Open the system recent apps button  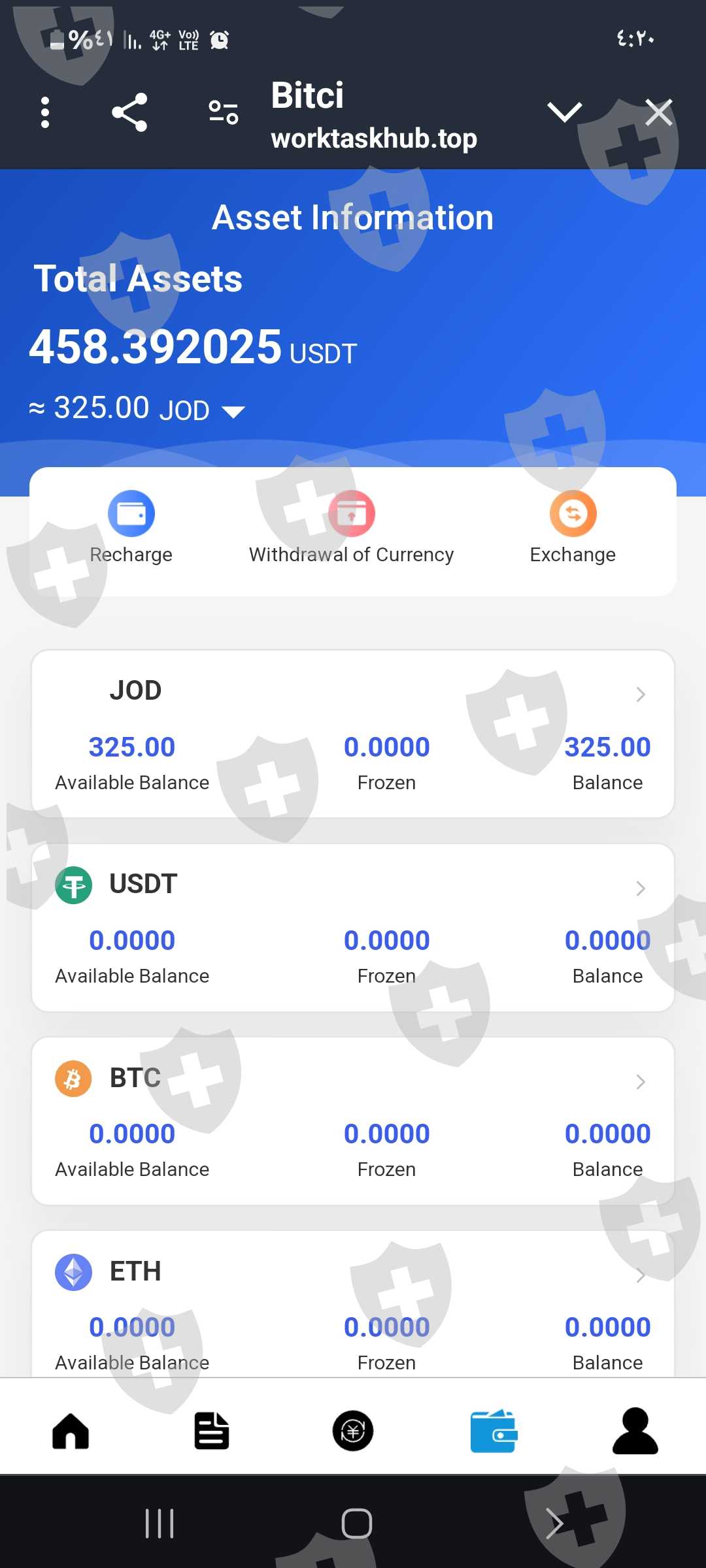[160, 1524]
